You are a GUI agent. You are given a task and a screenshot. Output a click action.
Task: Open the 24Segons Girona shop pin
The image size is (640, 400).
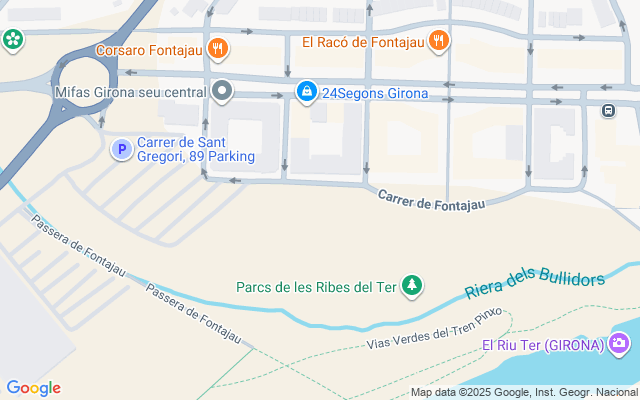click(307, 92)
